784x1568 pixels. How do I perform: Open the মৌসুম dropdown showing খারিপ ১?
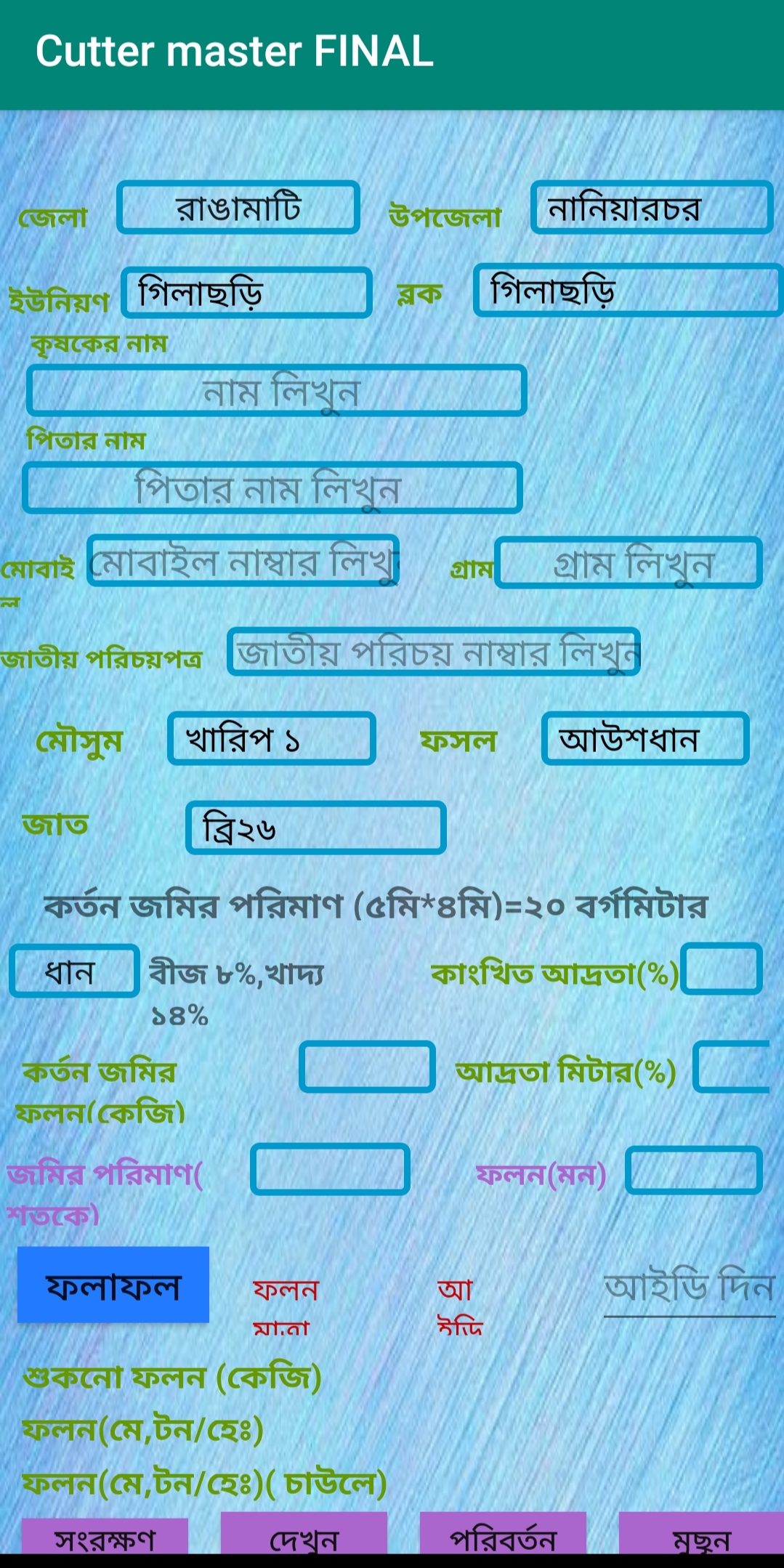(x=271, y=739)
